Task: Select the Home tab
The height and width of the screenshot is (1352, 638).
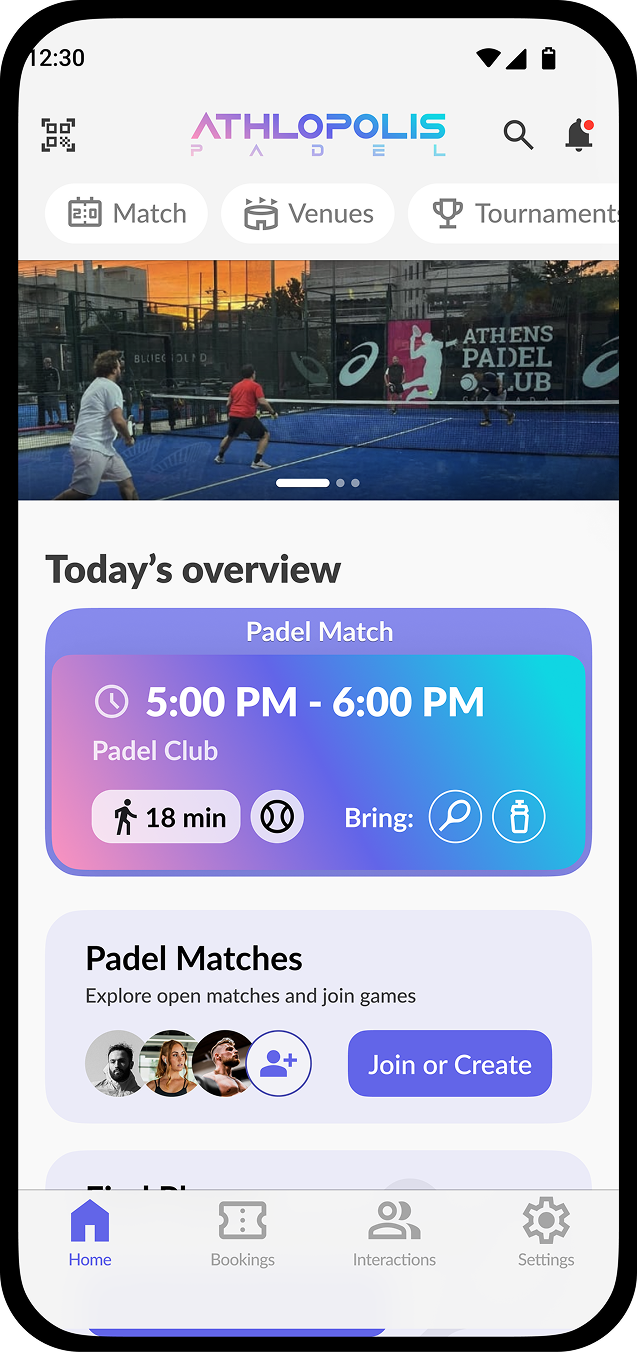Action: point(90,1234)
